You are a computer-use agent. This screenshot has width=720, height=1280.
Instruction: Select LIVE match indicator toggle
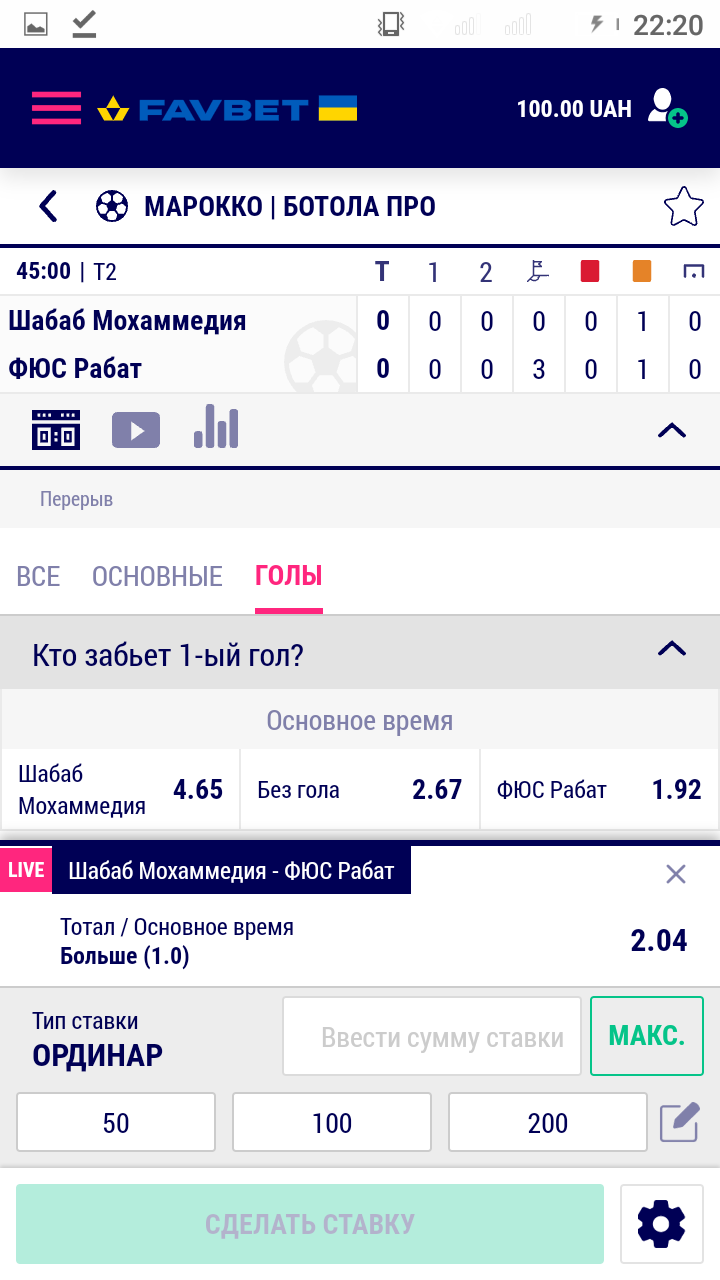pos(26,869)
